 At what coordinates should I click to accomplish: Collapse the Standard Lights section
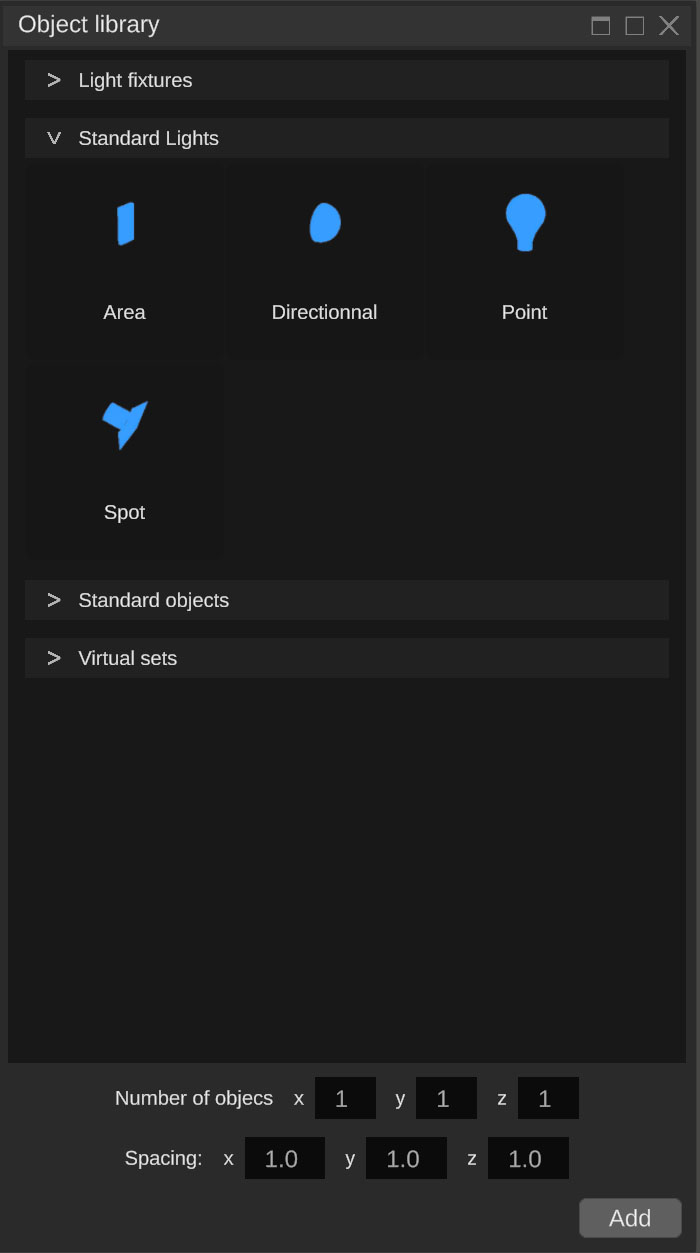[346, 138]
